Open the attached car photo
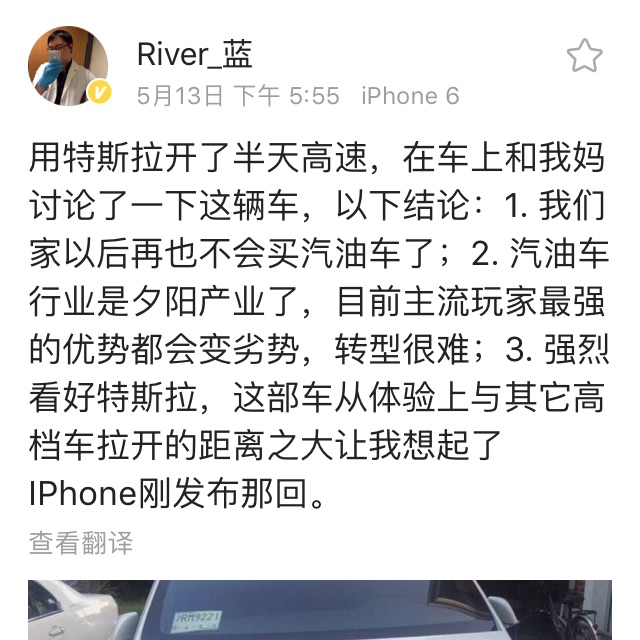Image resolution: width=640 pixels, height=640 pixels. [320, 610]
